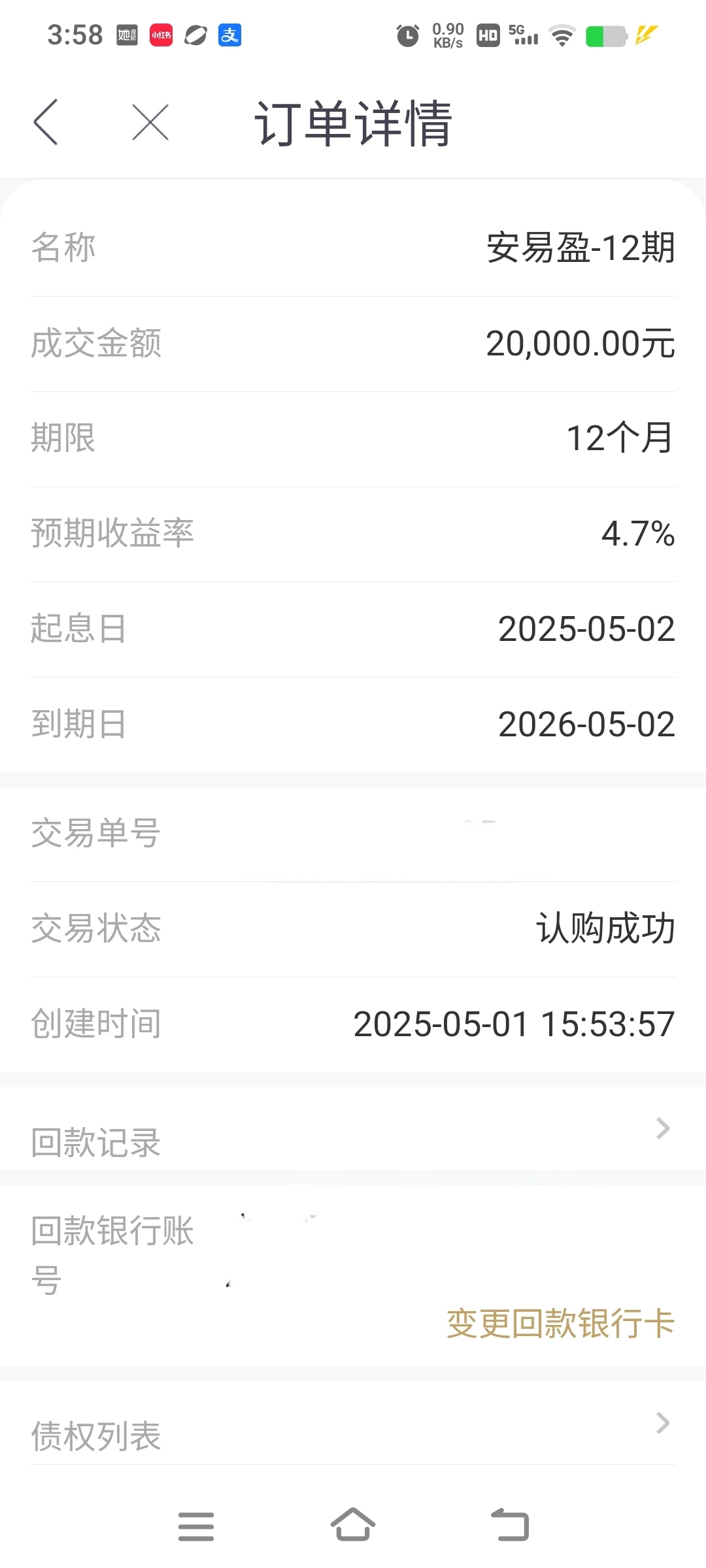Go back using the header arrow
The image size is (706, 1568).
[x=46, y=122]
